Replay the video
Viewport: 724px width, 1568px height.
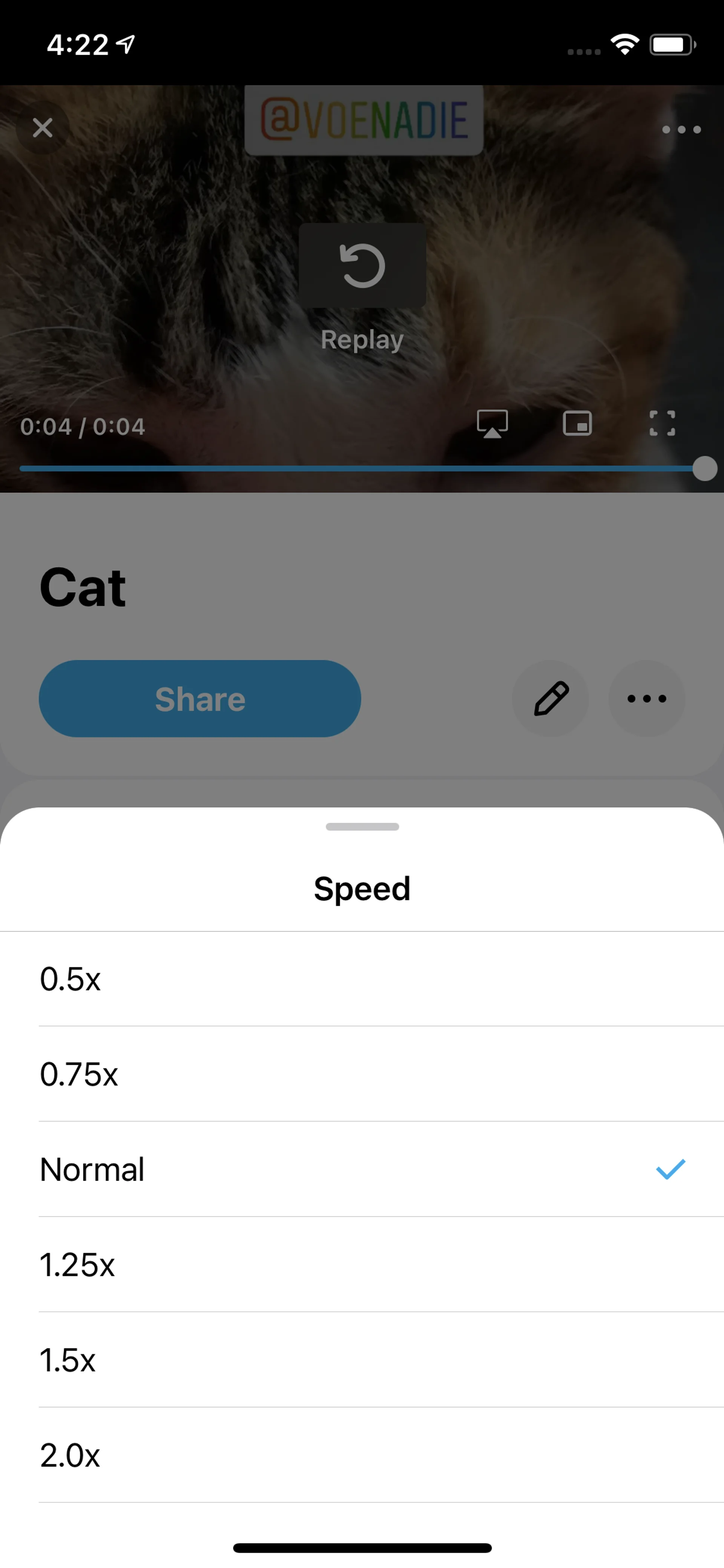[x=362, y=266]
